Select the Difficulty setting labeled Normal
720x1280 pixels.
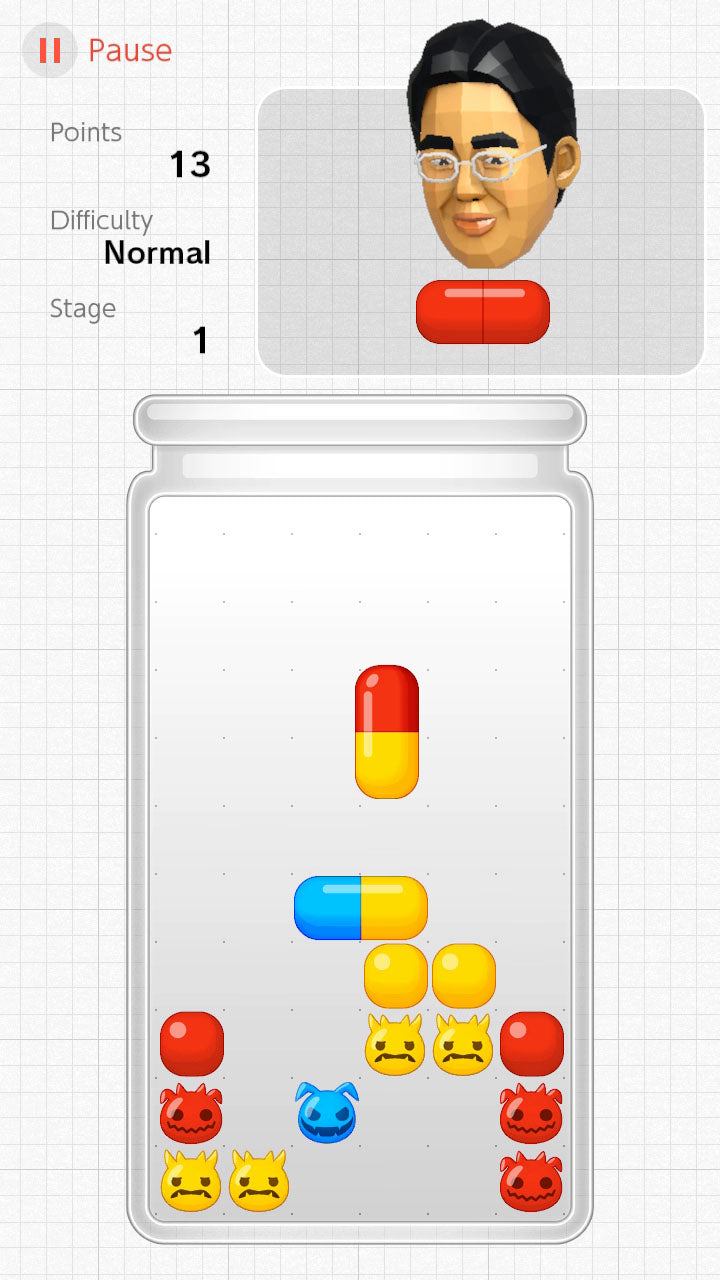[x=156, y=253]
